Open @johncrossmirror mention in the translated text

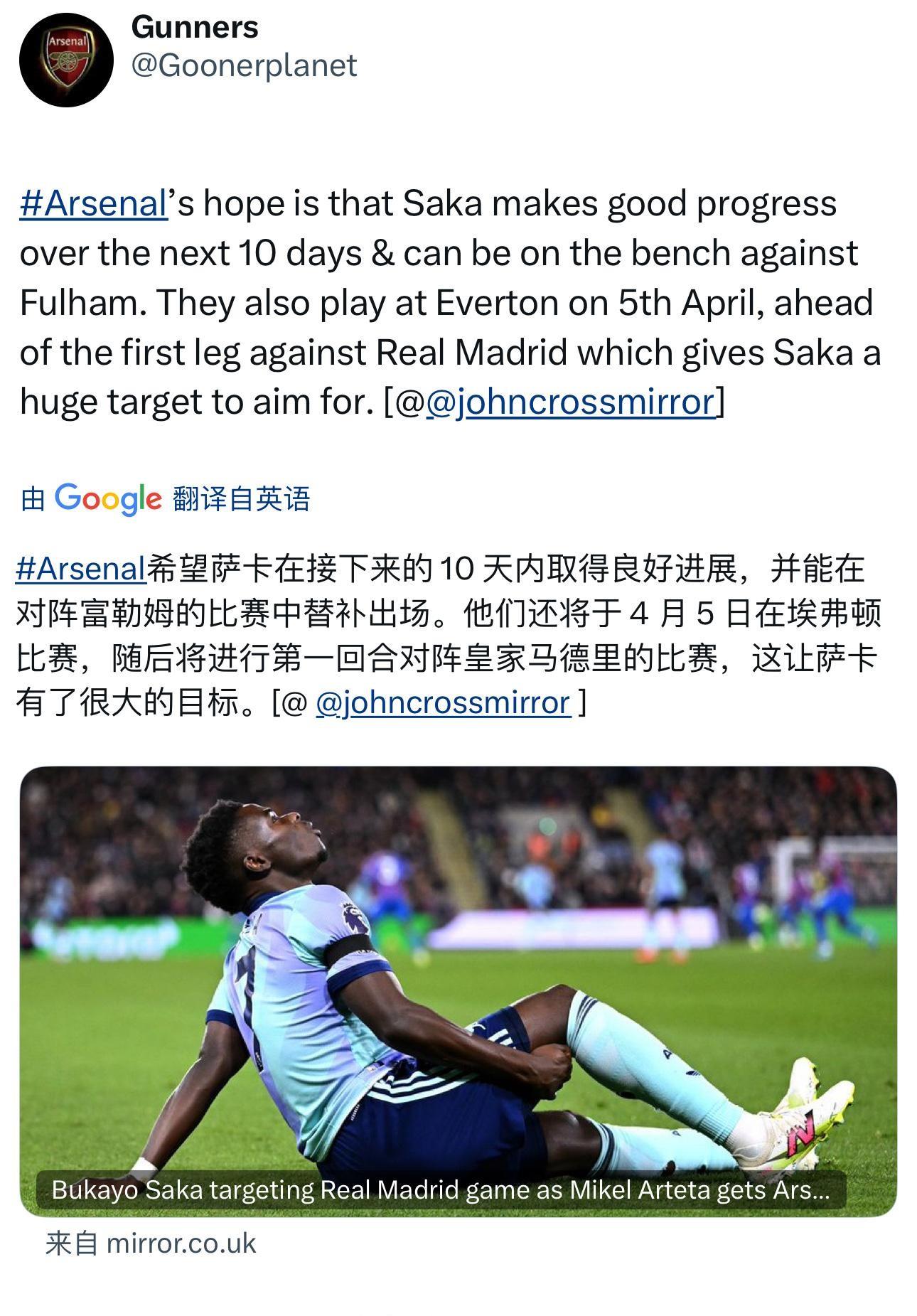coord(442,703)
